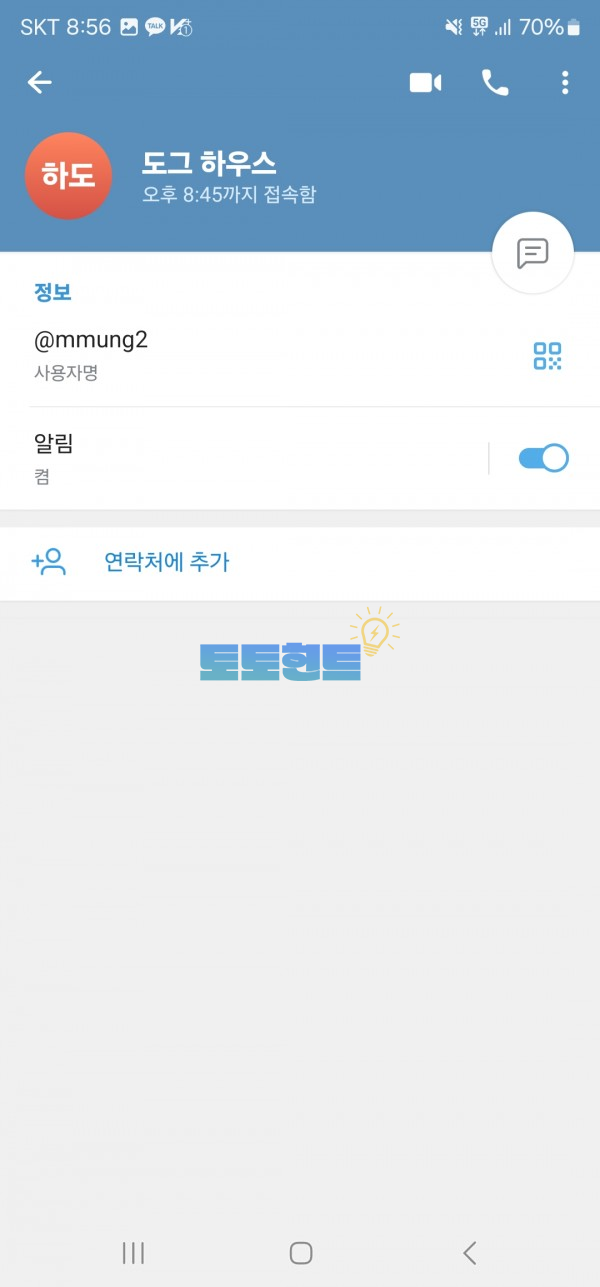
Task: Open the overflow menu
Action: tap(565, 82)
